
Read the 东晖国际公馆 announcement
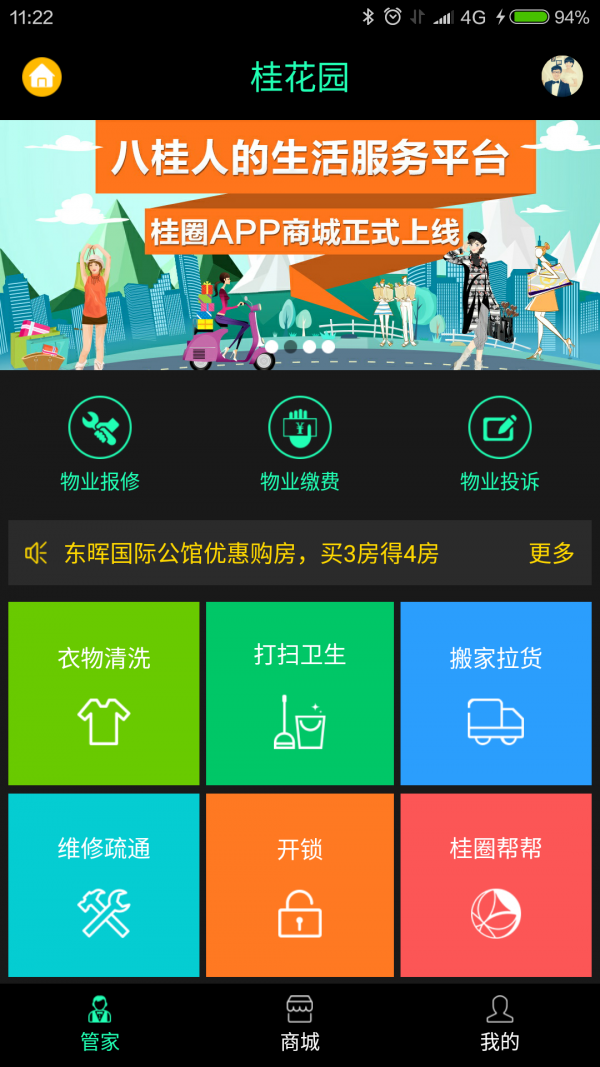click(x=250, y=553)
